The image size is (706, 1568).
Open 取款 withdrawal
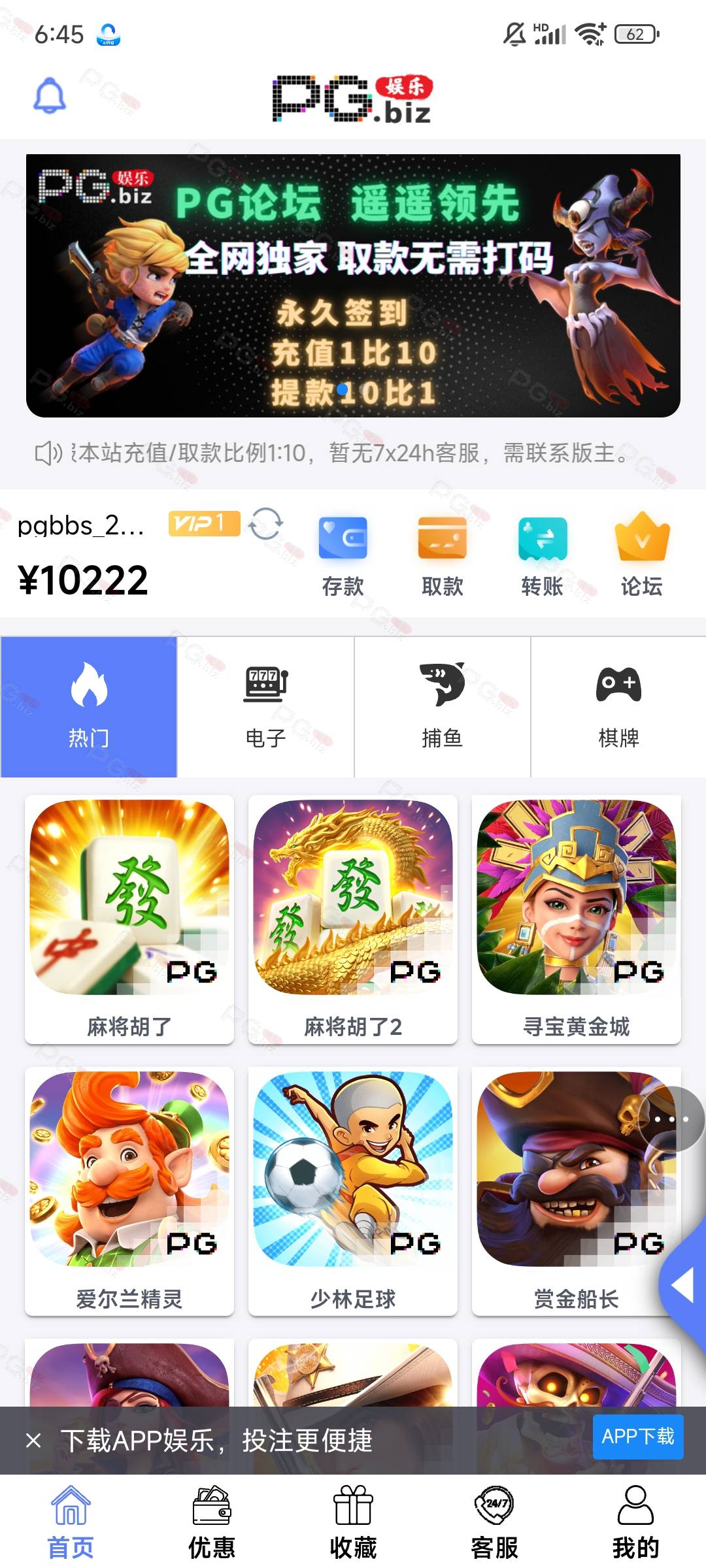point(443,556)
